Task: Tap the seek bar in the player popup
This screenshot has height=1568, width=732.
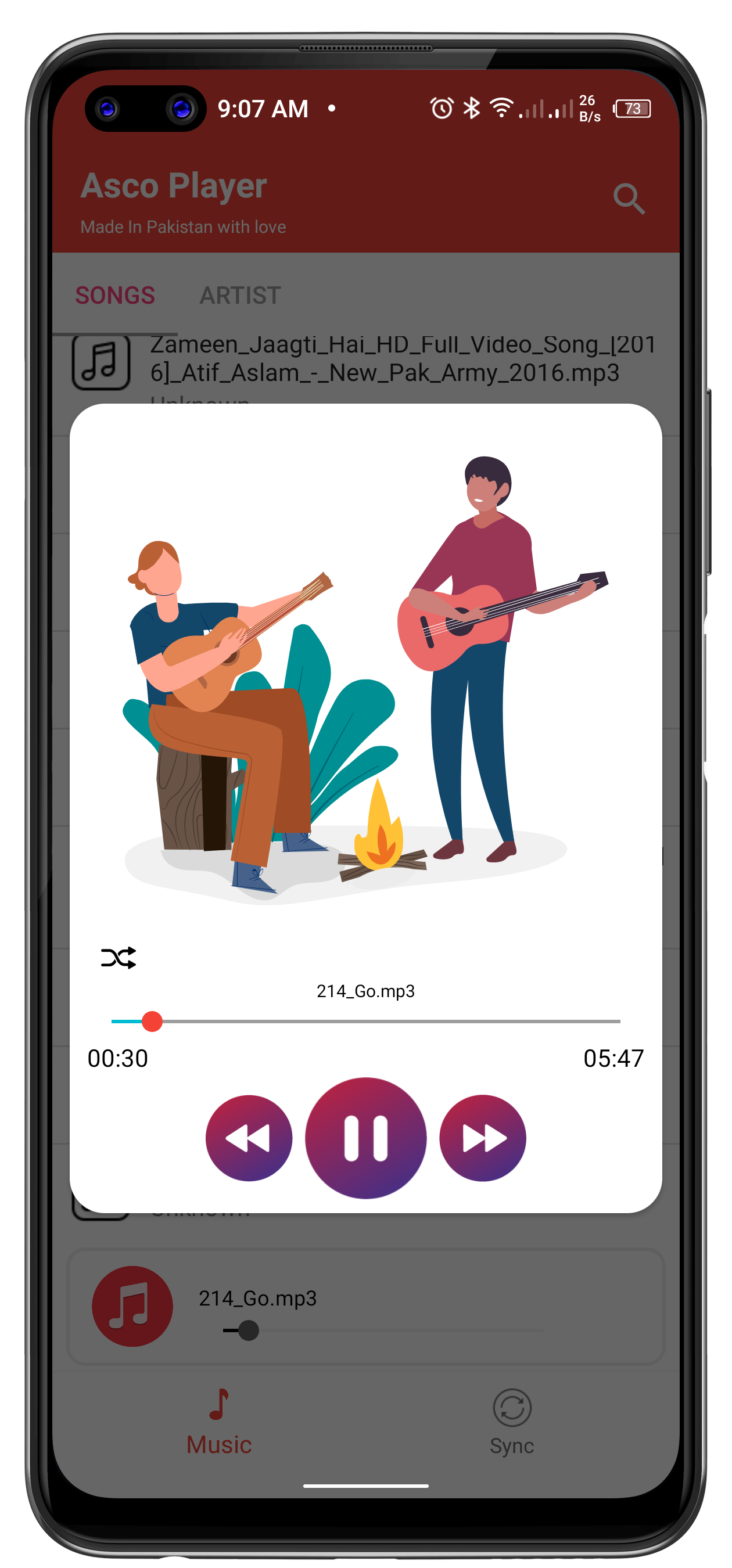Action: 365,1021
